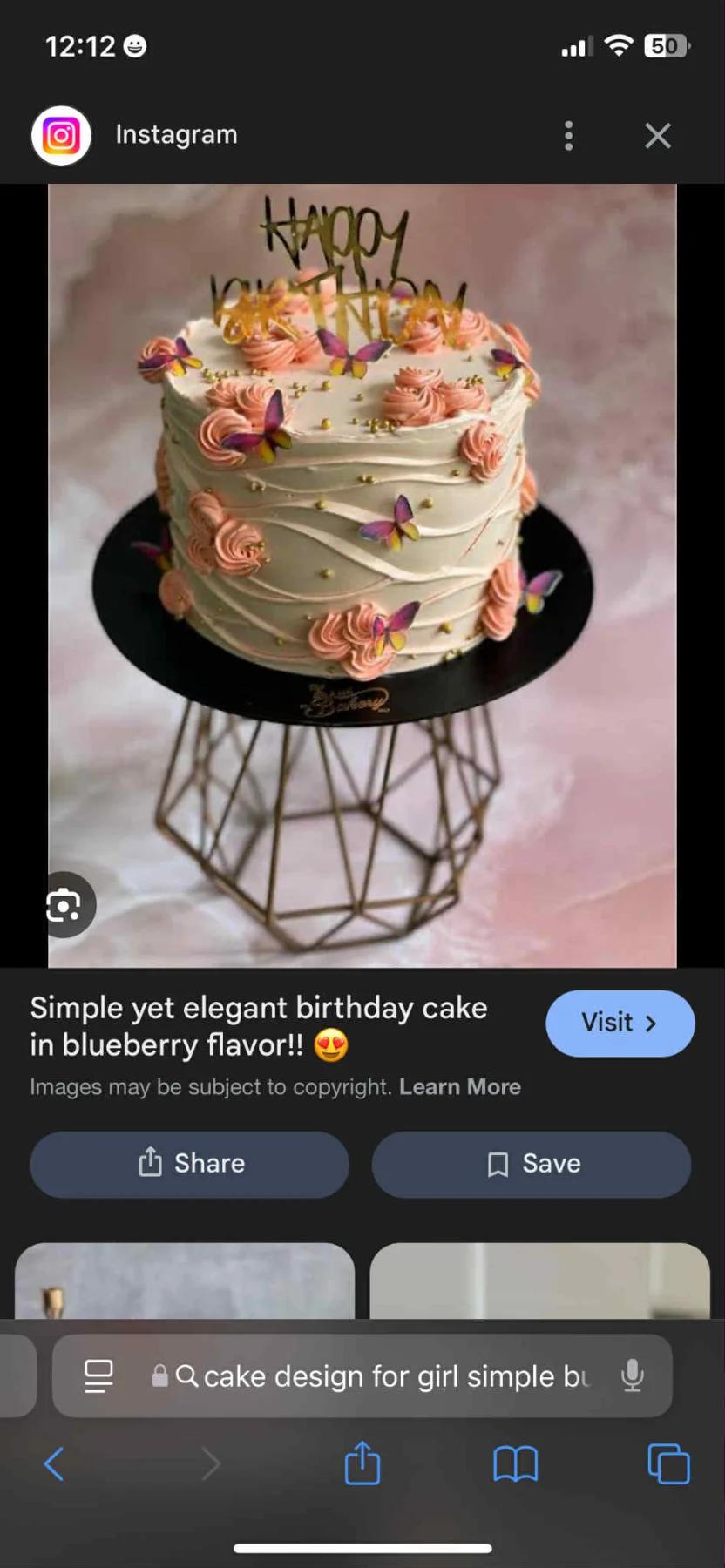This screenshot has width=725, height=1568.
Task: Tap the Google Lens camera icon on the image
Action: 66,904
